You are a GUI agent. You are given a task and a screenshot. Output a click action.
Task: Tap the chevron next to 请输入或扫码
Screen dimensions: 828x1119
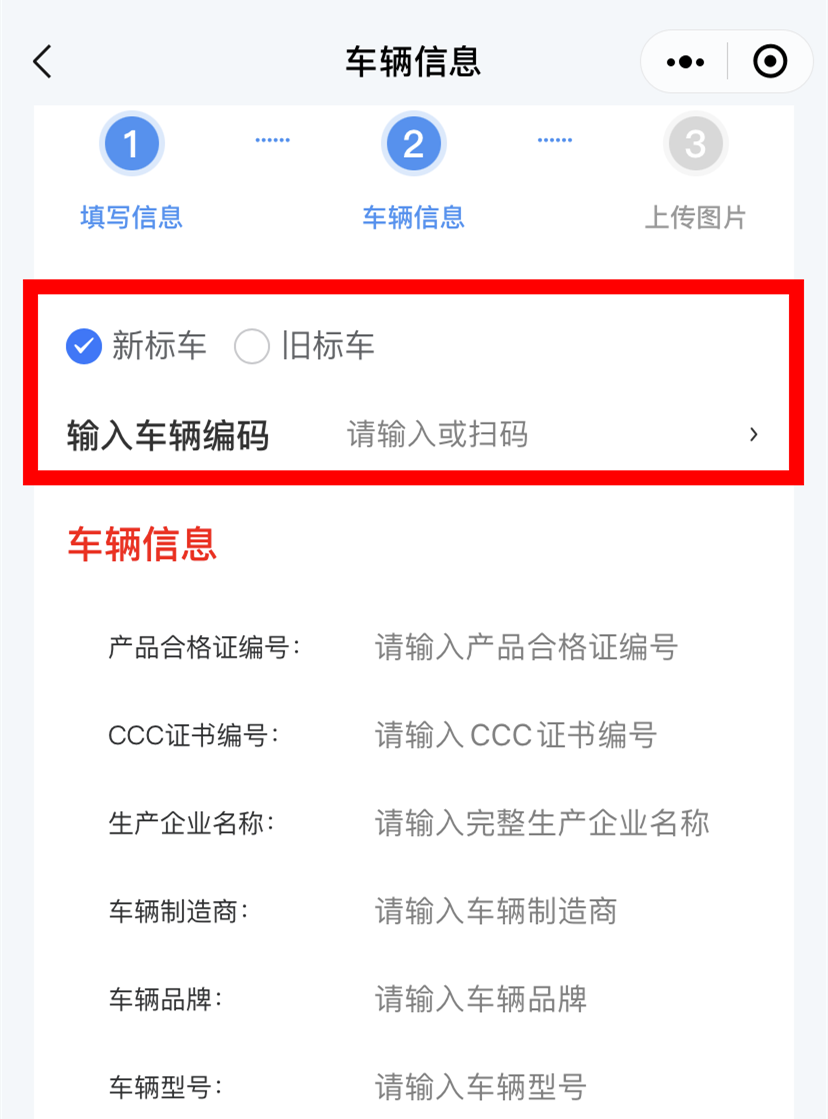pos(754,435)
